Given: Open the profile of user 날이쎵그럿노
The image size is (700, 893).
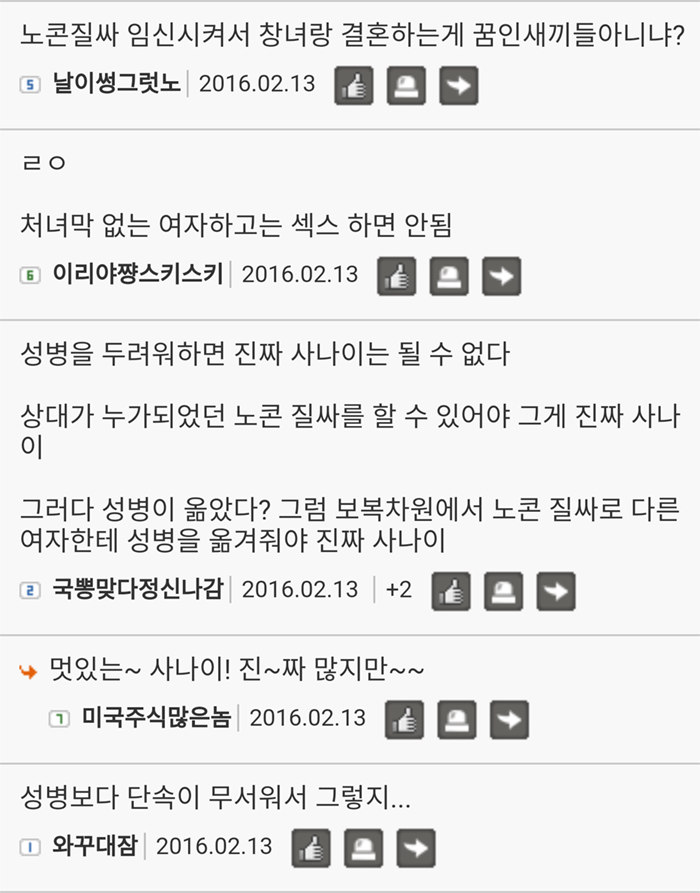Looking at the screenshot, I should click(x=116, y=84).
